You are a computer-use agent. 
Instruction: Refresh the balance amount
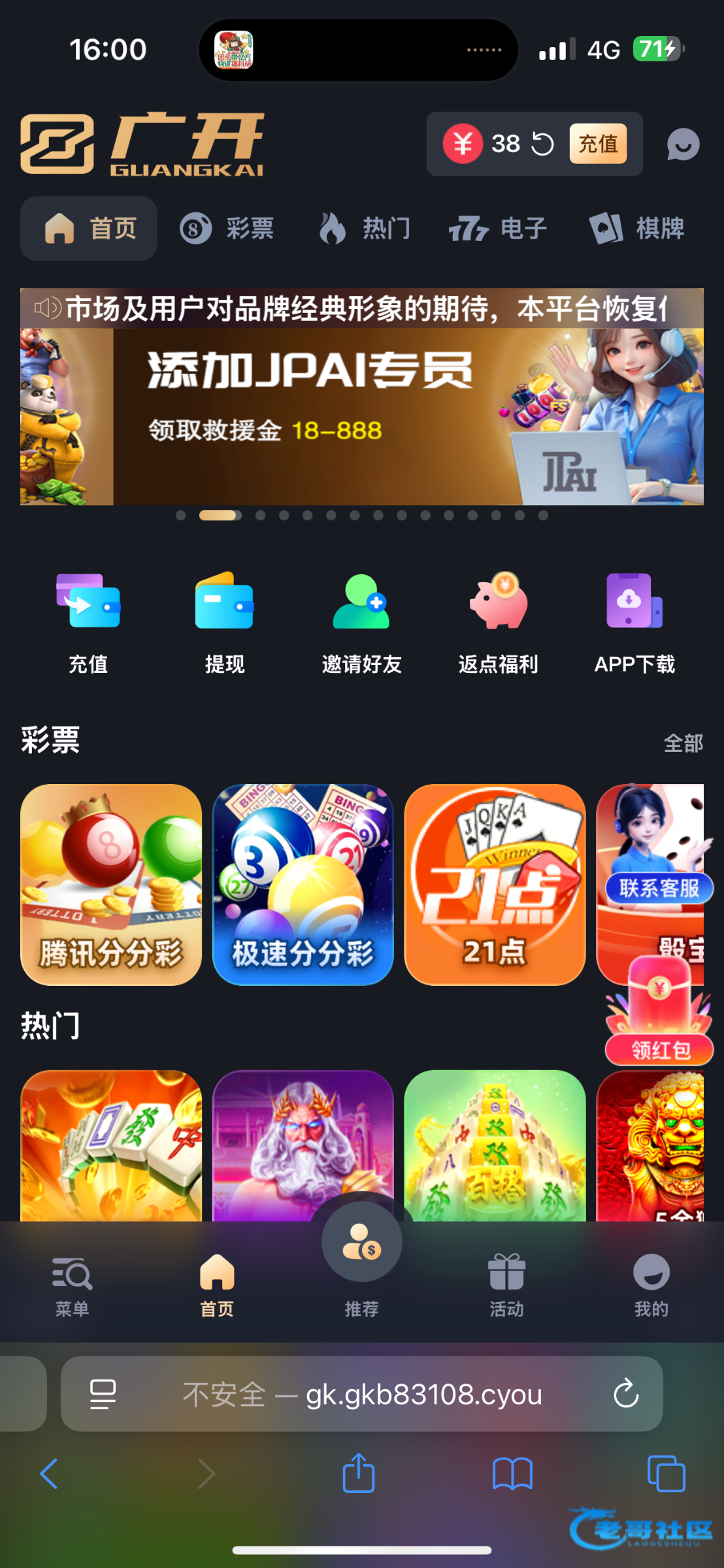coord(542,144)
